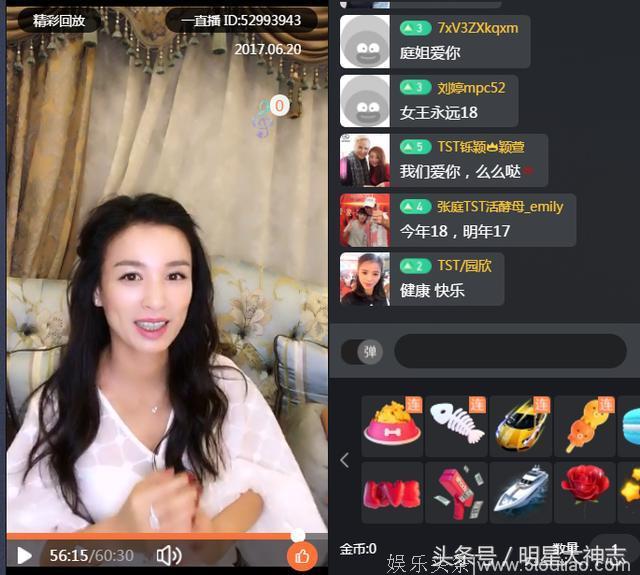Image resolution: width=640 pixels, height=575 pixels.
Task: Select the skewer gift
Action: pos(584,426)
